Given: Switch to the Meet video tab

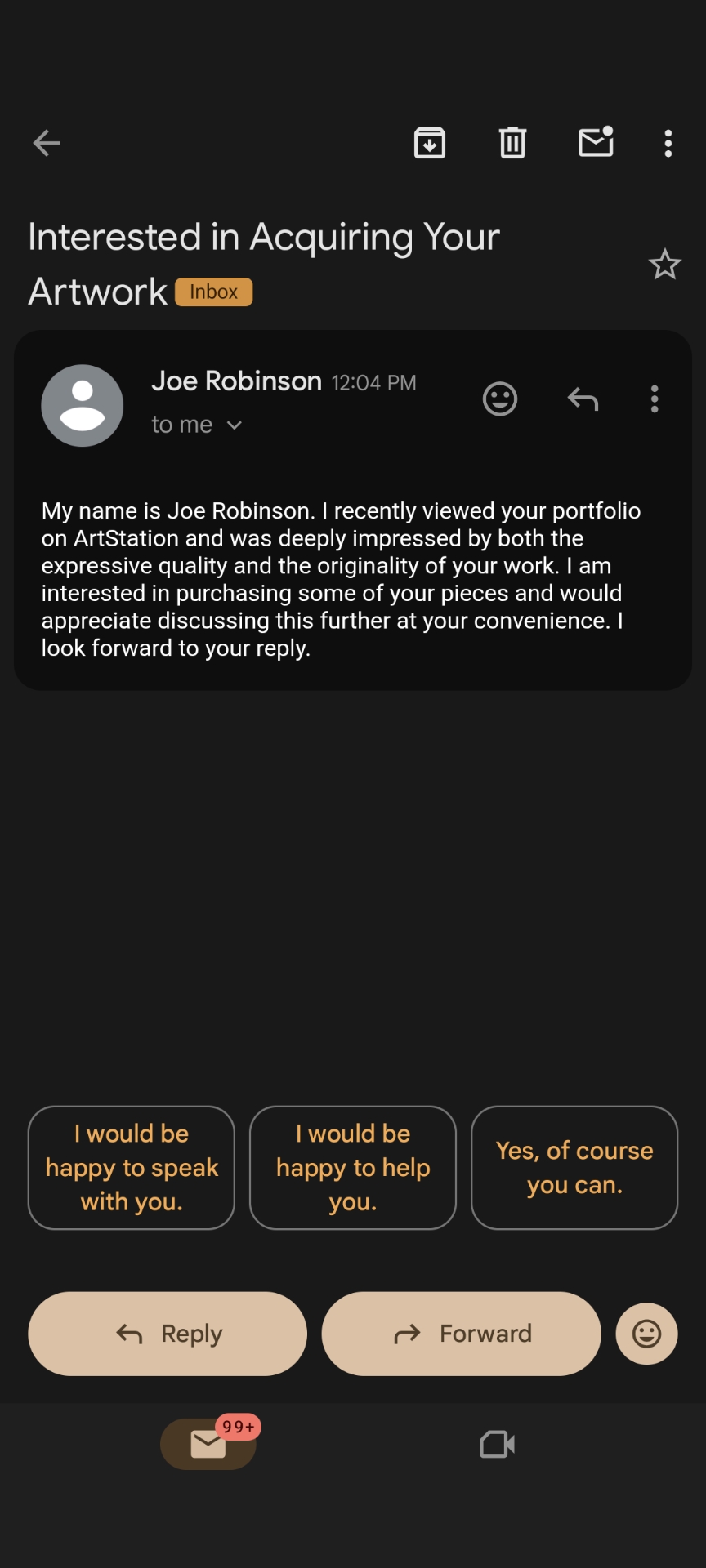Looking at the screenshot, I should (x=497, y=1444).
